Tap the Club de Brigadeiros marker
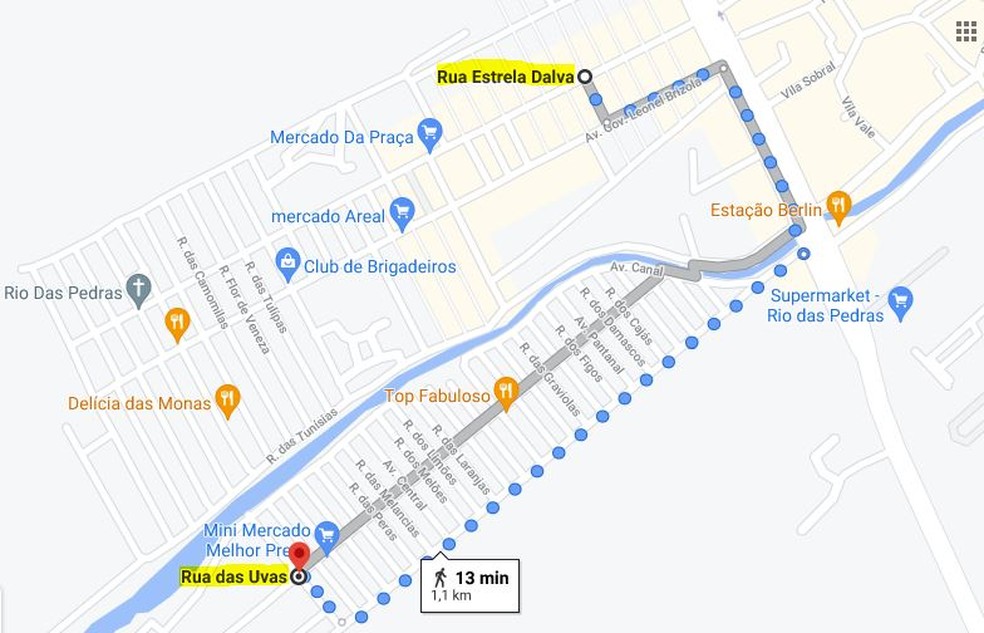 [x=288, y=264]
